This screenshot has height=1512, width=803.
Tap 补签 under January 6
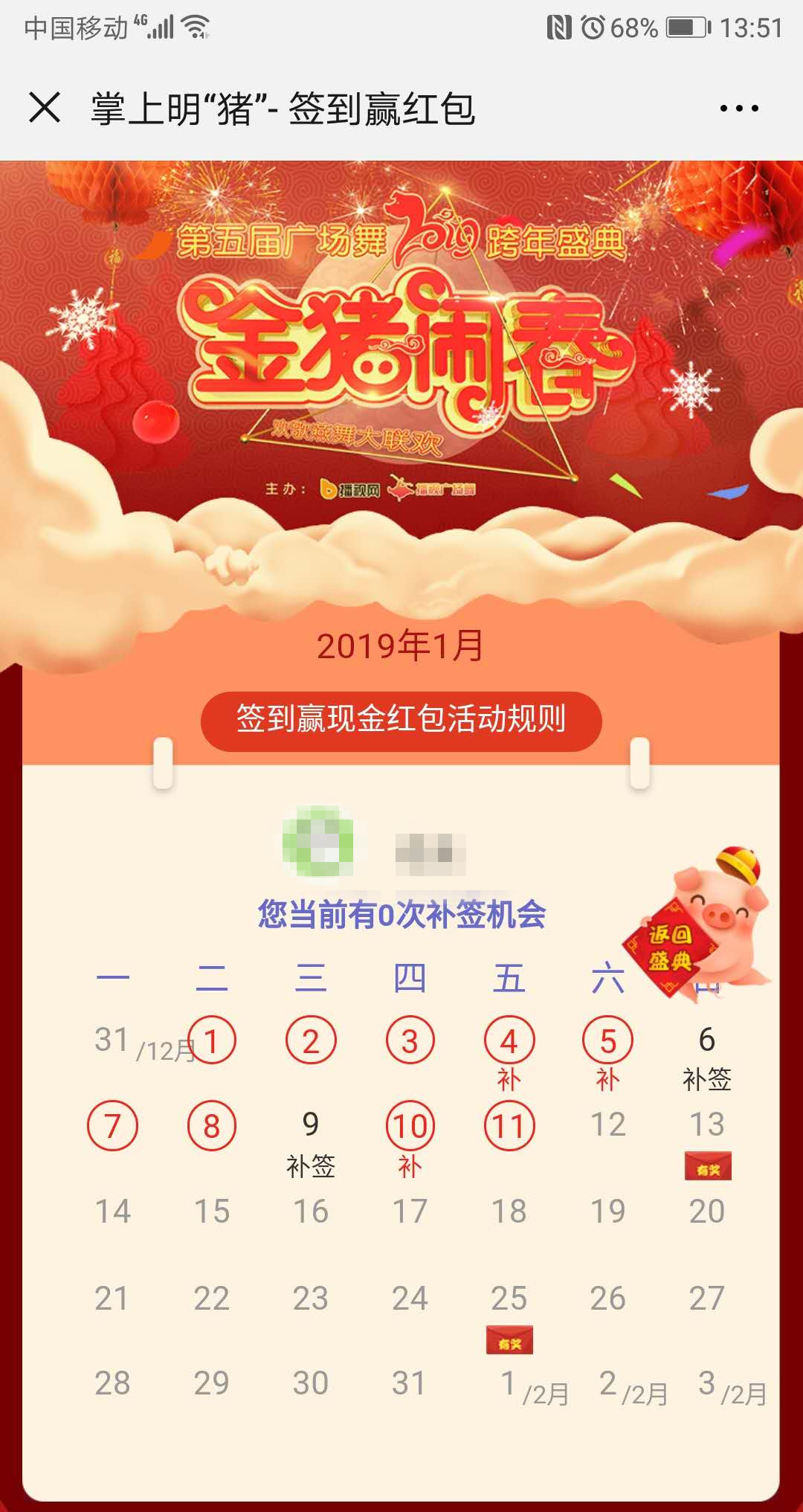click(x=706, y=1079)
